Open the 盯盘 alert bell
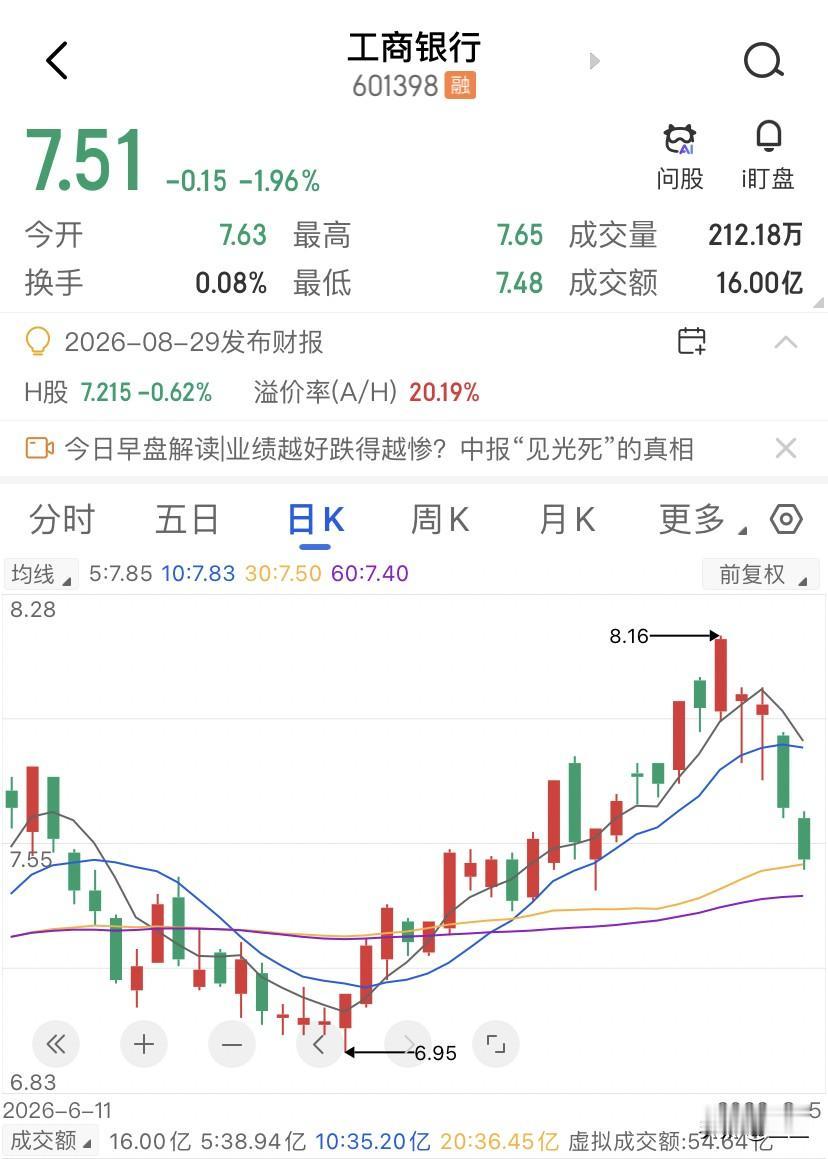This screenshot has width=828, height=1159. 768,157
